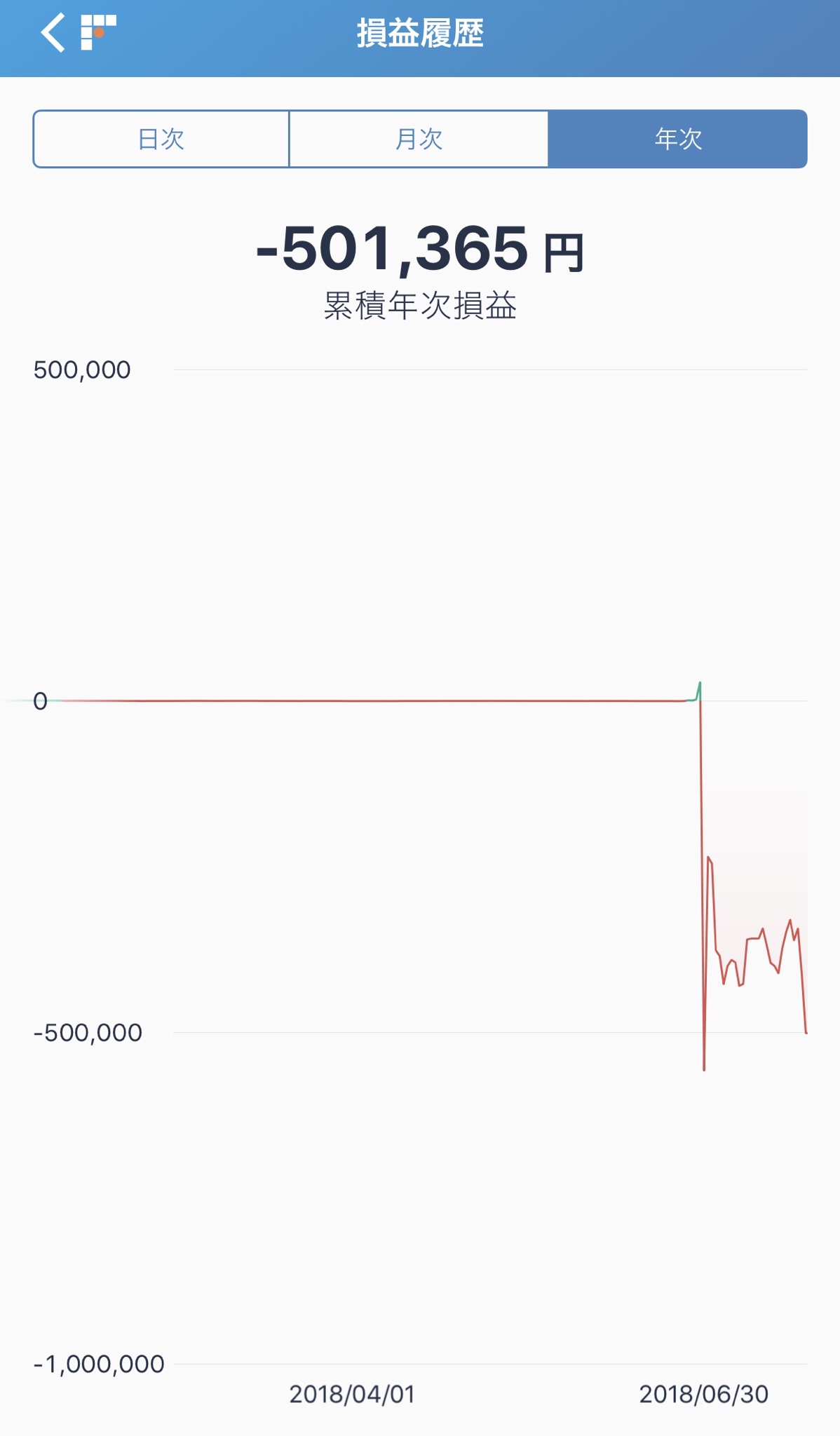
Task: Select the 年次 yearly view
Action: 677,139
